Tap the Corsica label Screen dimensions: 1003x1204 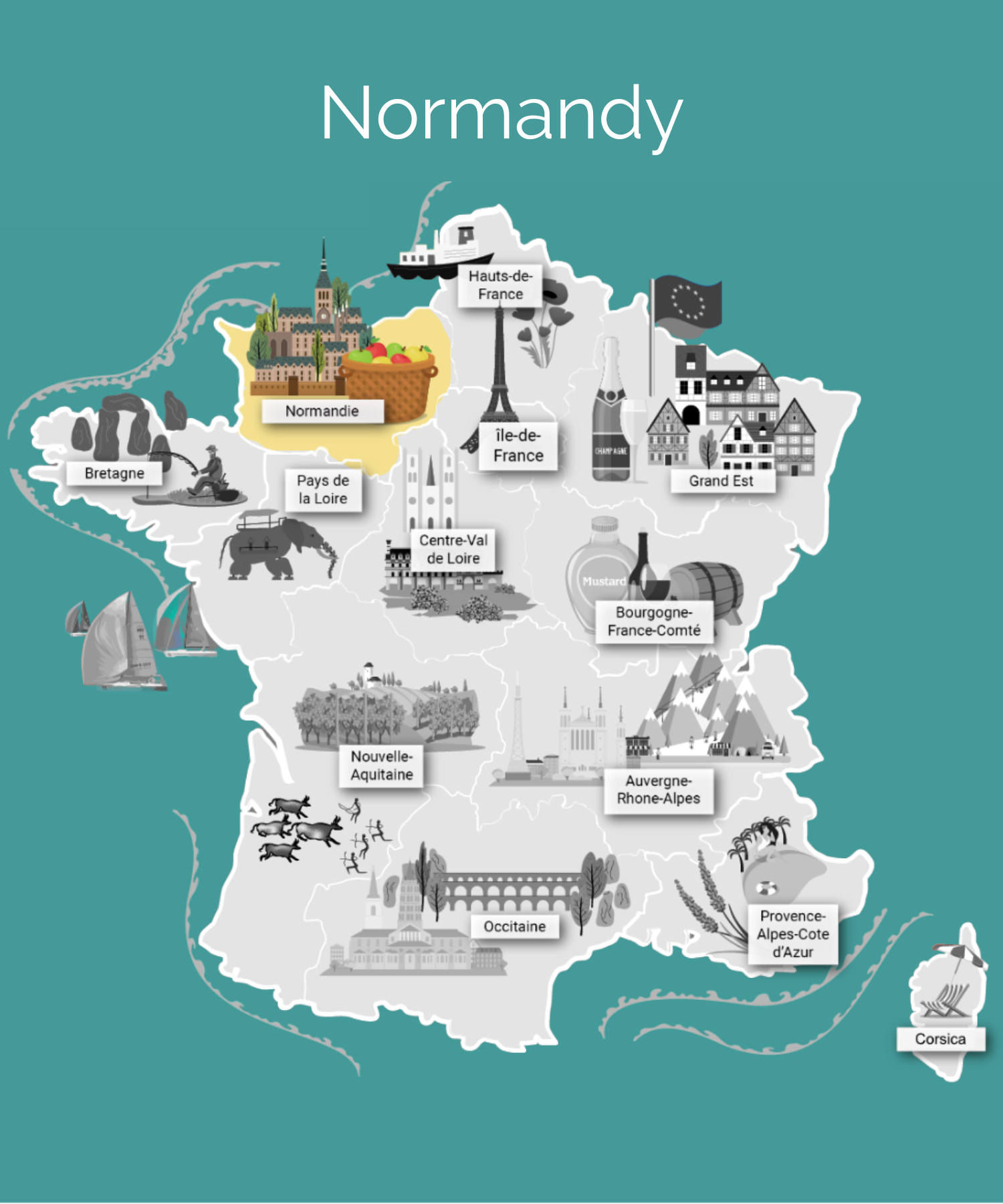tap(940, 1039)
